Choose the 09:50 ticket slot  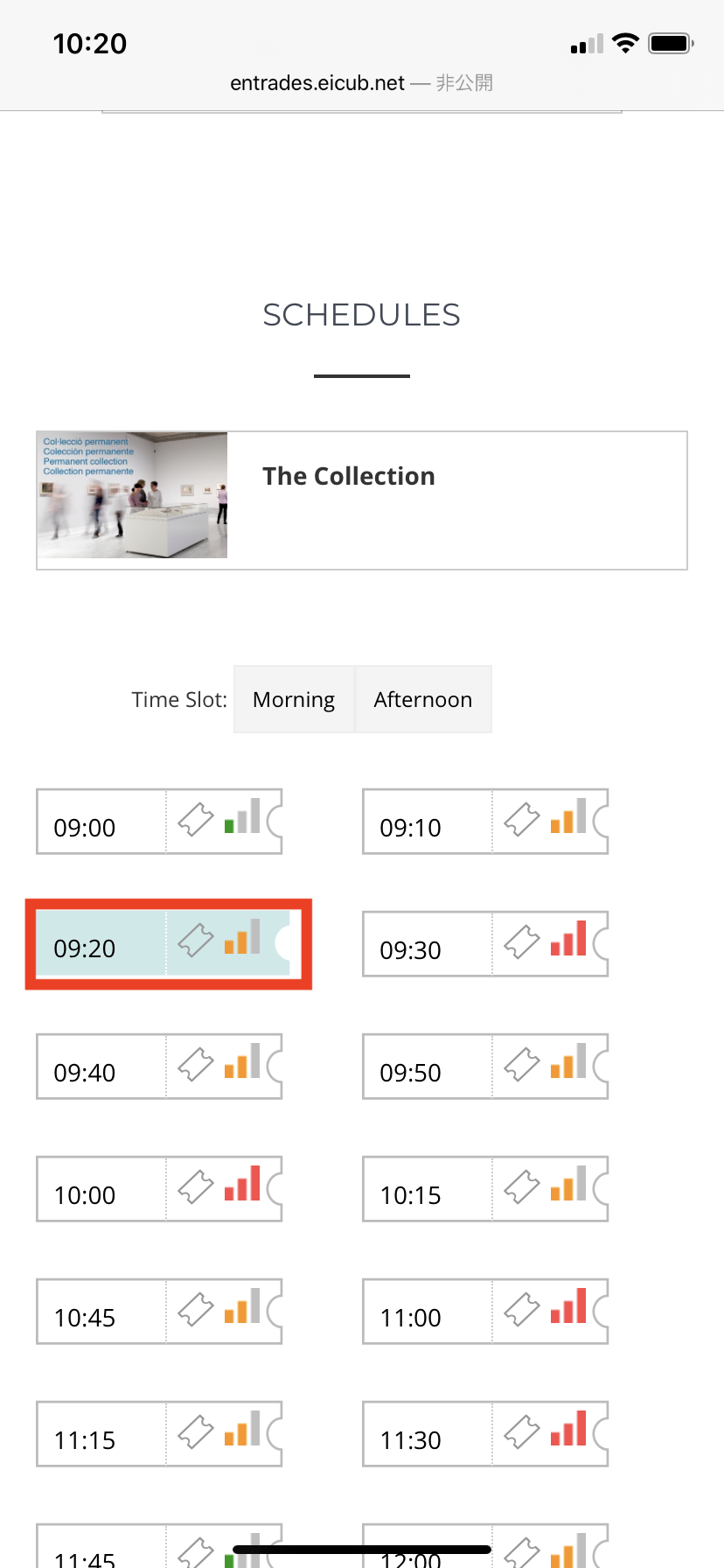pyautogui.click(x=485, y=1067)
